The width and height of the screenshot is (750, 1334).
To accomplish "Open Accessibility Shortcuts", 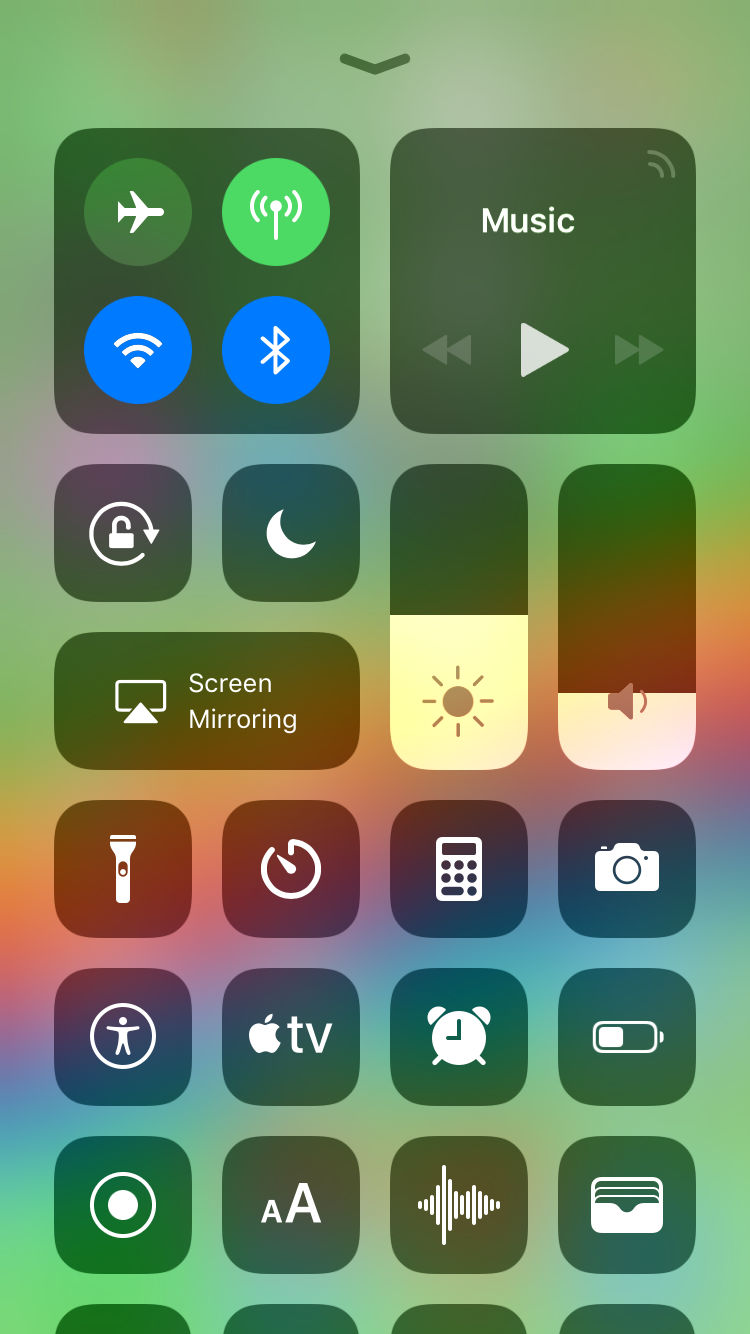I will tap(123, 1037).
